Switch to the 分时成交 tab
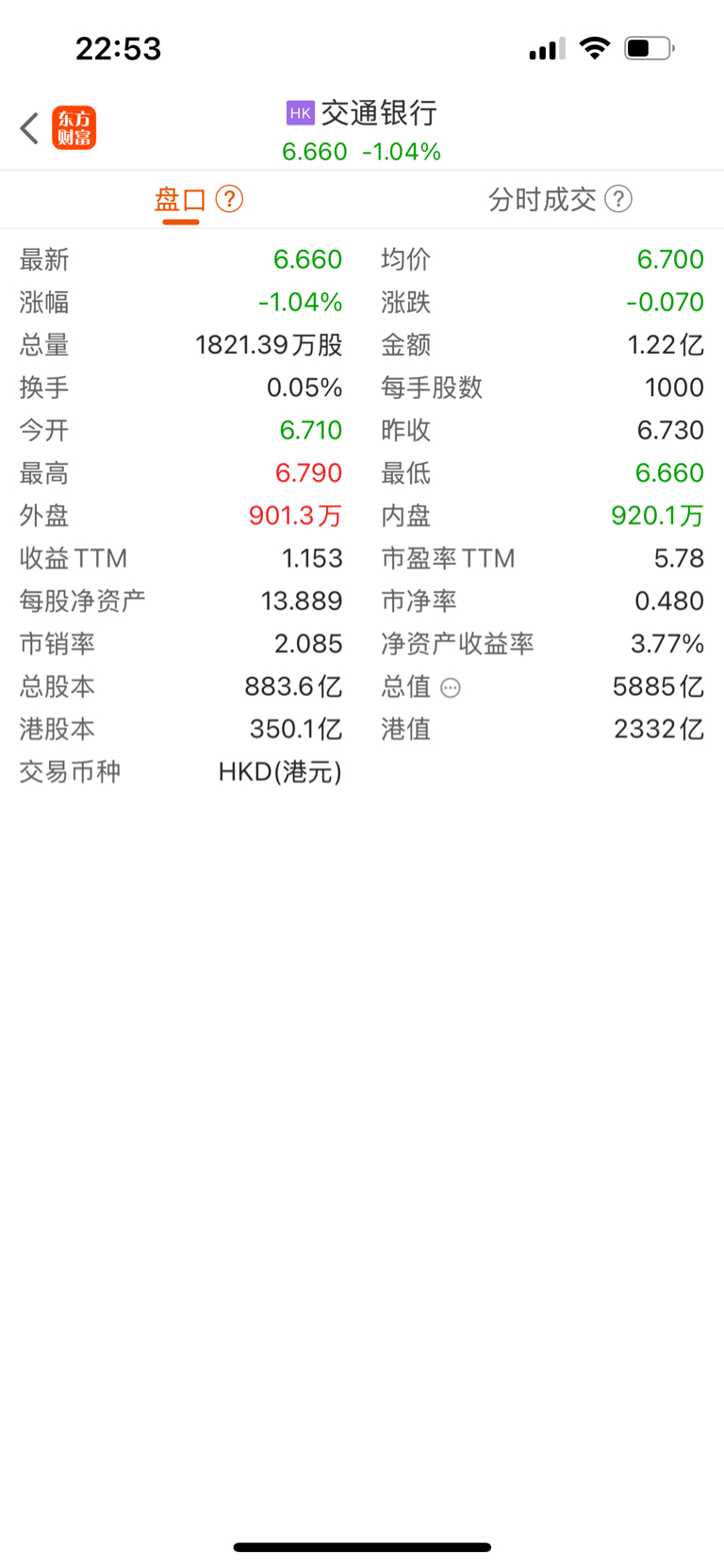 [542, 199]
